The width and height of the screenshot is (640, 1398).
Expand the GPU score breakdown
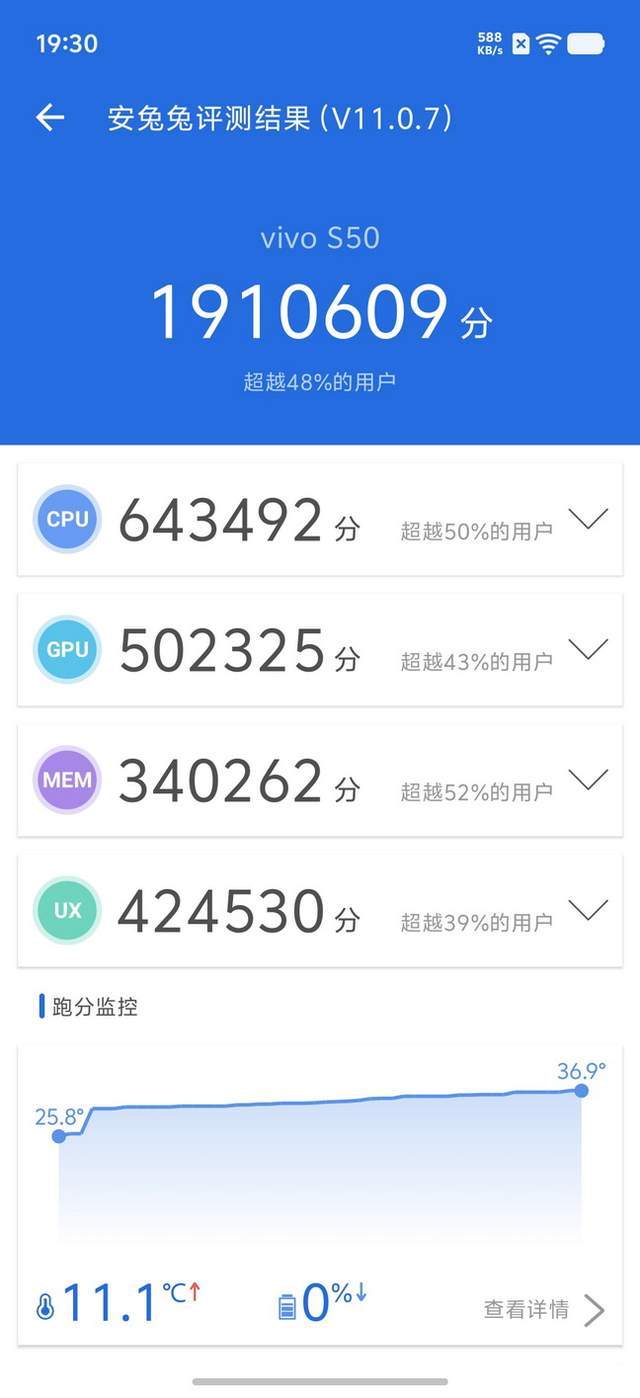coord(588,649)
